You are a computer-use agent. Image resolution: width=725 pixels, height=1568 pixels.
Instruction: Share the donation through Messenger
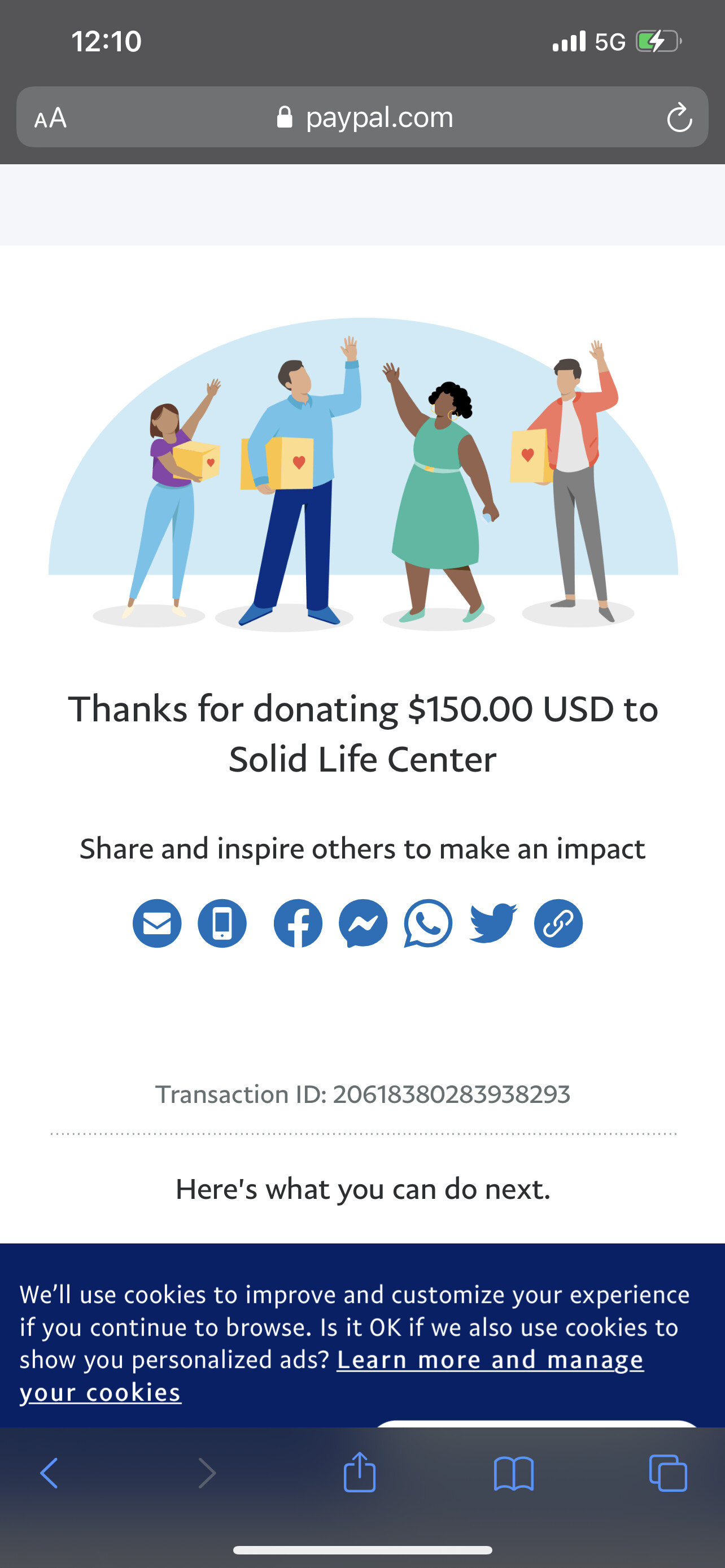[363, 923]
